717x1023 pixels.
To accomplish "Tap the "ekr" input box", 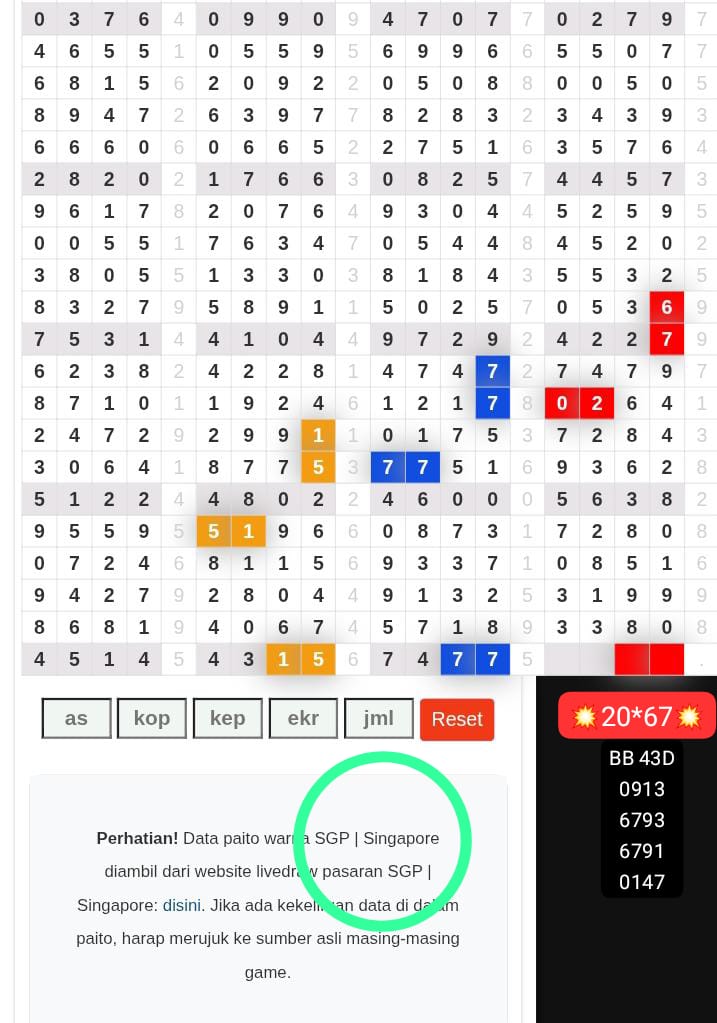I will click(303, 718).
